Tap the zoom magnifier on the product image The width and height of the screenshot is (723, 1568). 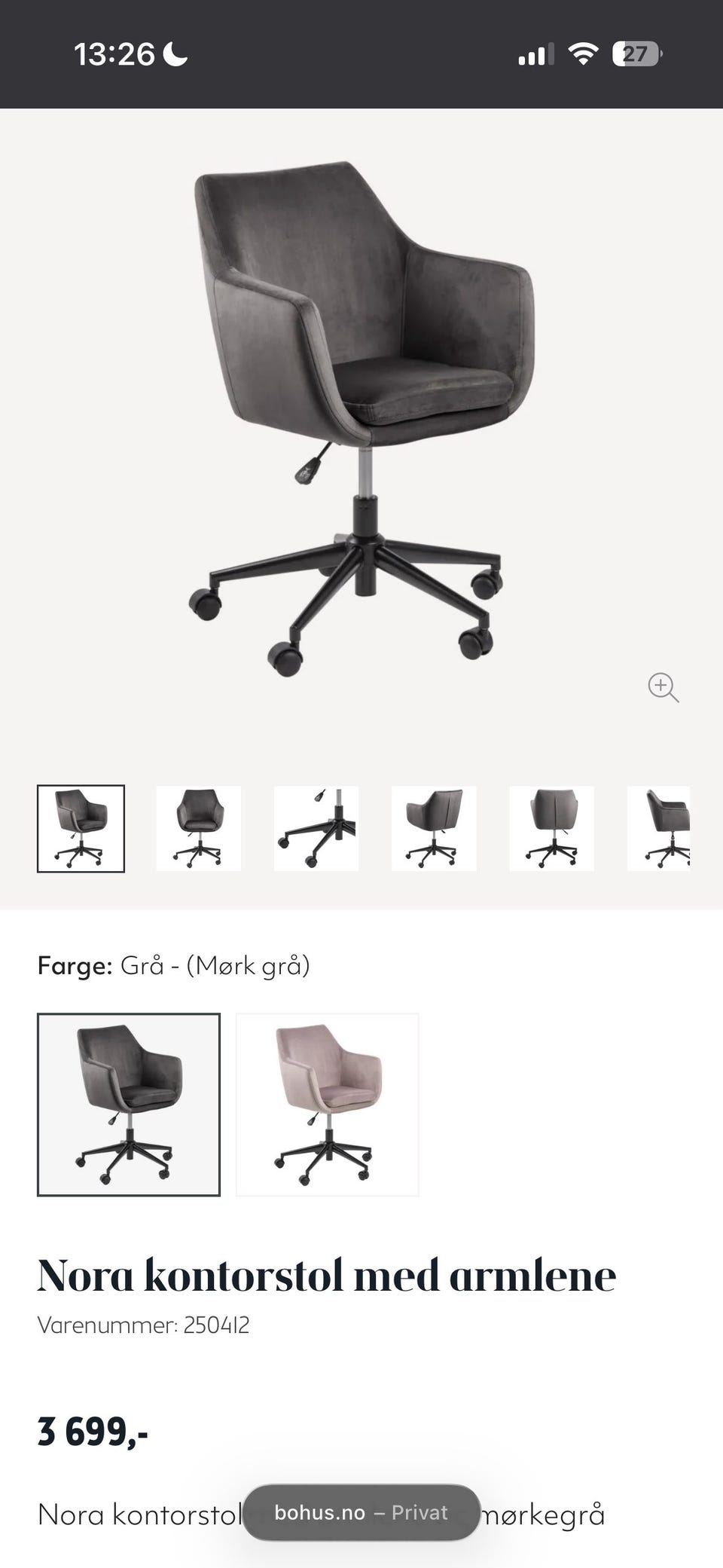click(x=663, y=687)
